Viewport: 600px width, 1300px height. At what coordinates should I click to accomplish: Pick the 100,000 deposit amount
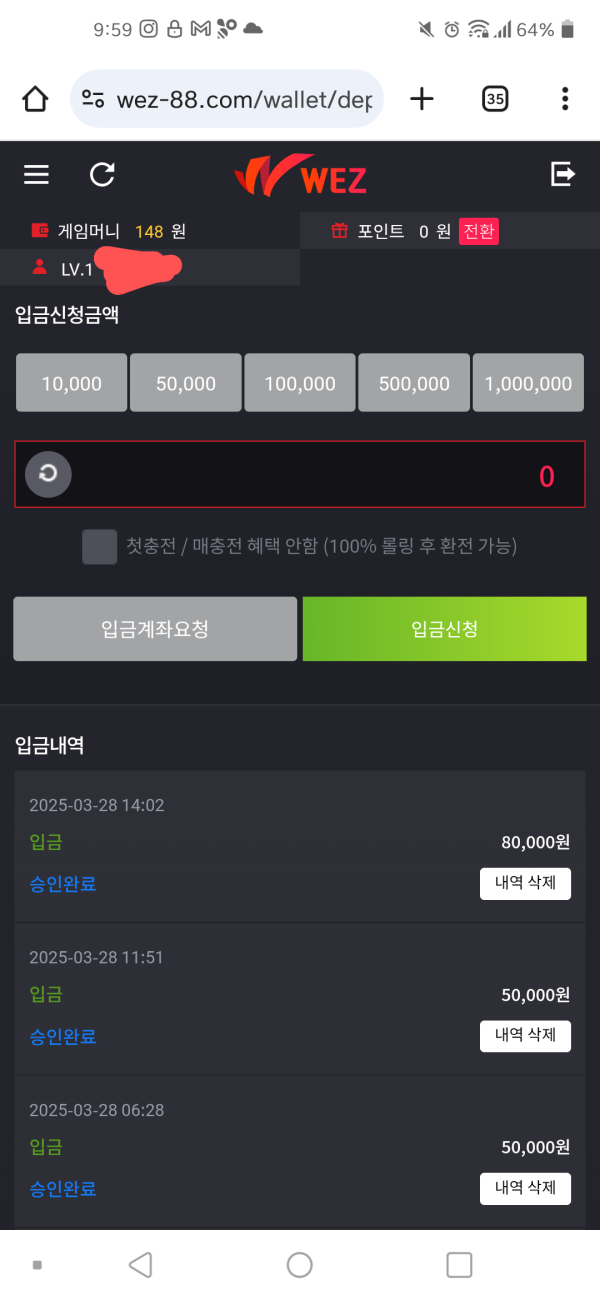(300, 383)
